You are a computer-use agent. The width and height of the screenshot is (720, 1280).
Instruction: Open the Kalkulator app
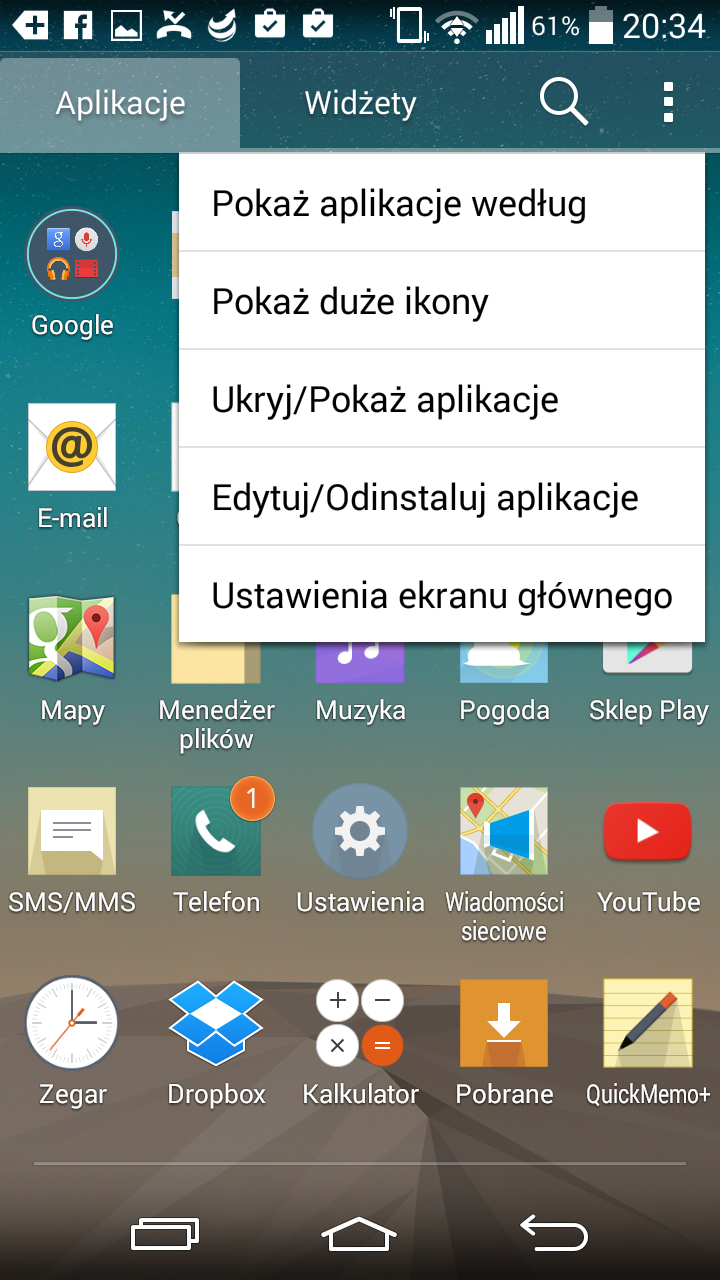click(360, 1023)
